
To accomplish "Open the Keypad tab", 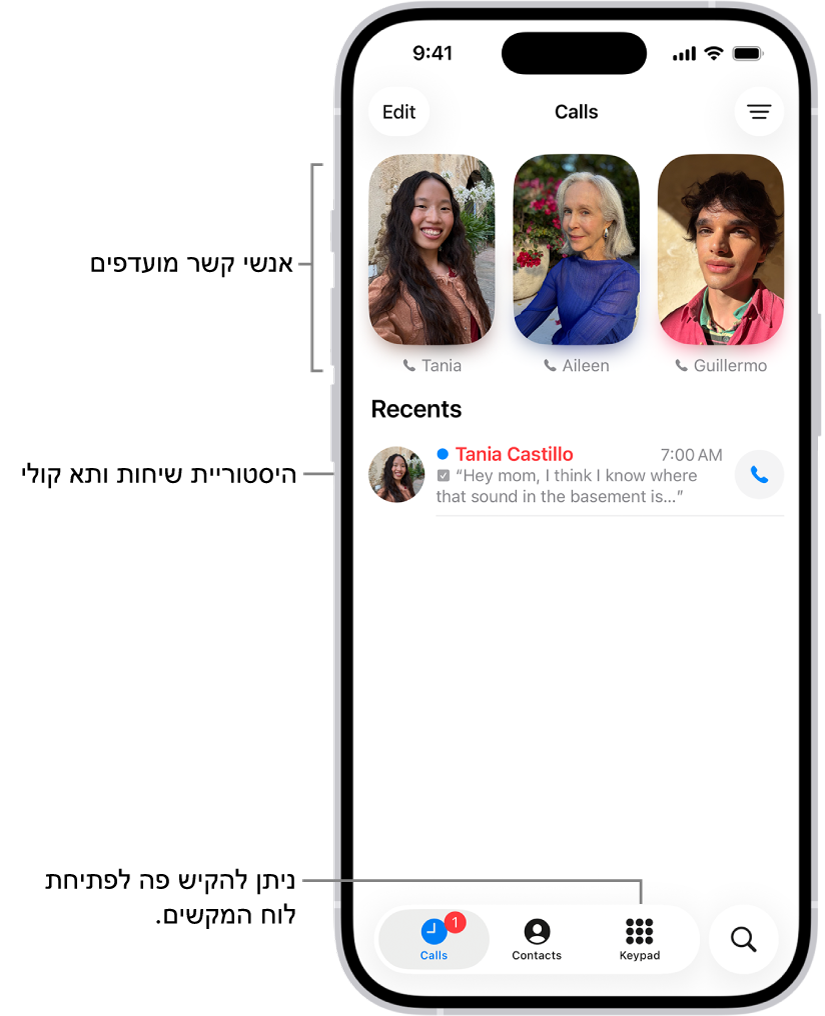I will [639, 940].
